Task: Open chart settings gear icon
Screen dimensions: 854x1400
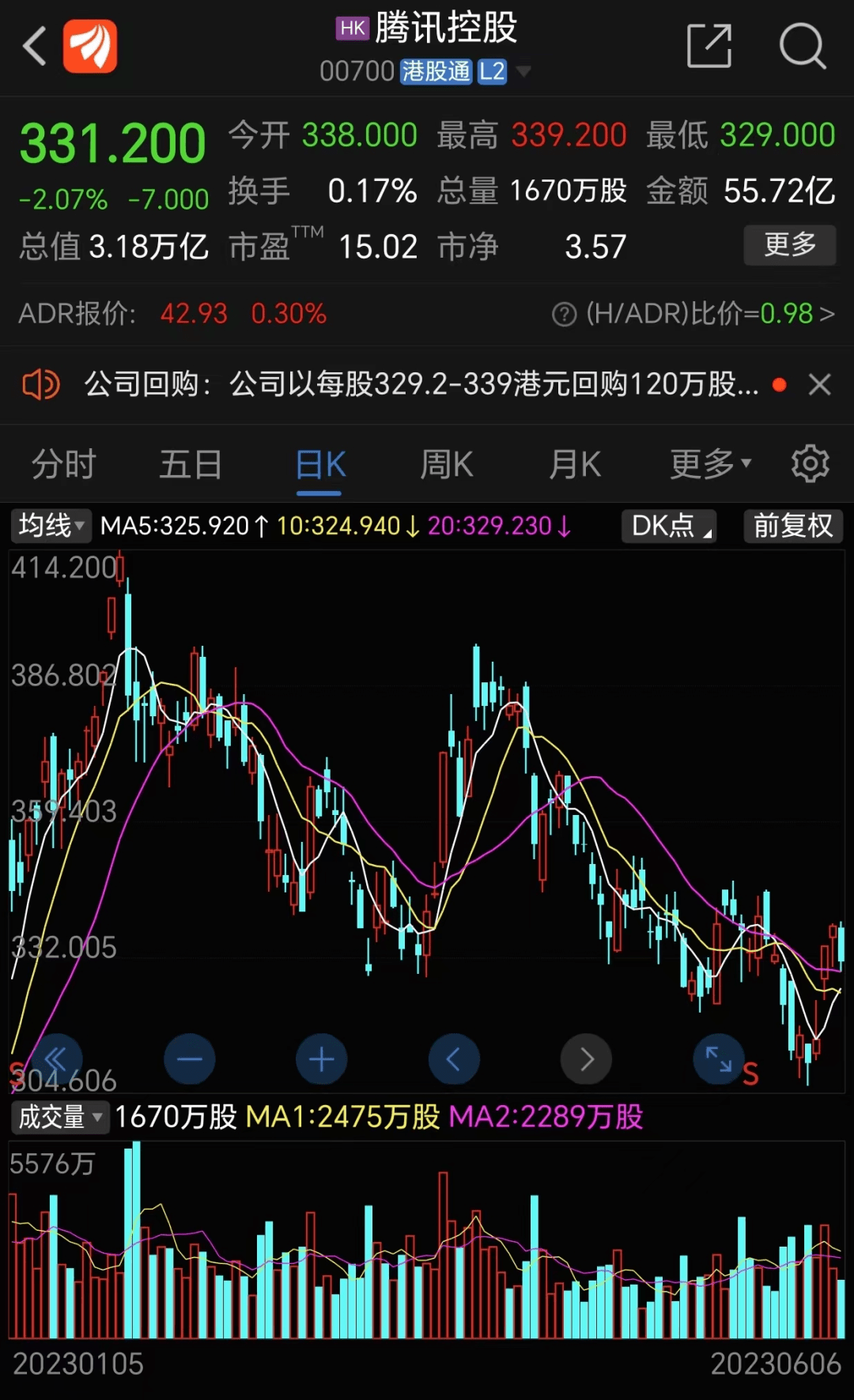Action: pyautogui.click(x=811, y=463)
